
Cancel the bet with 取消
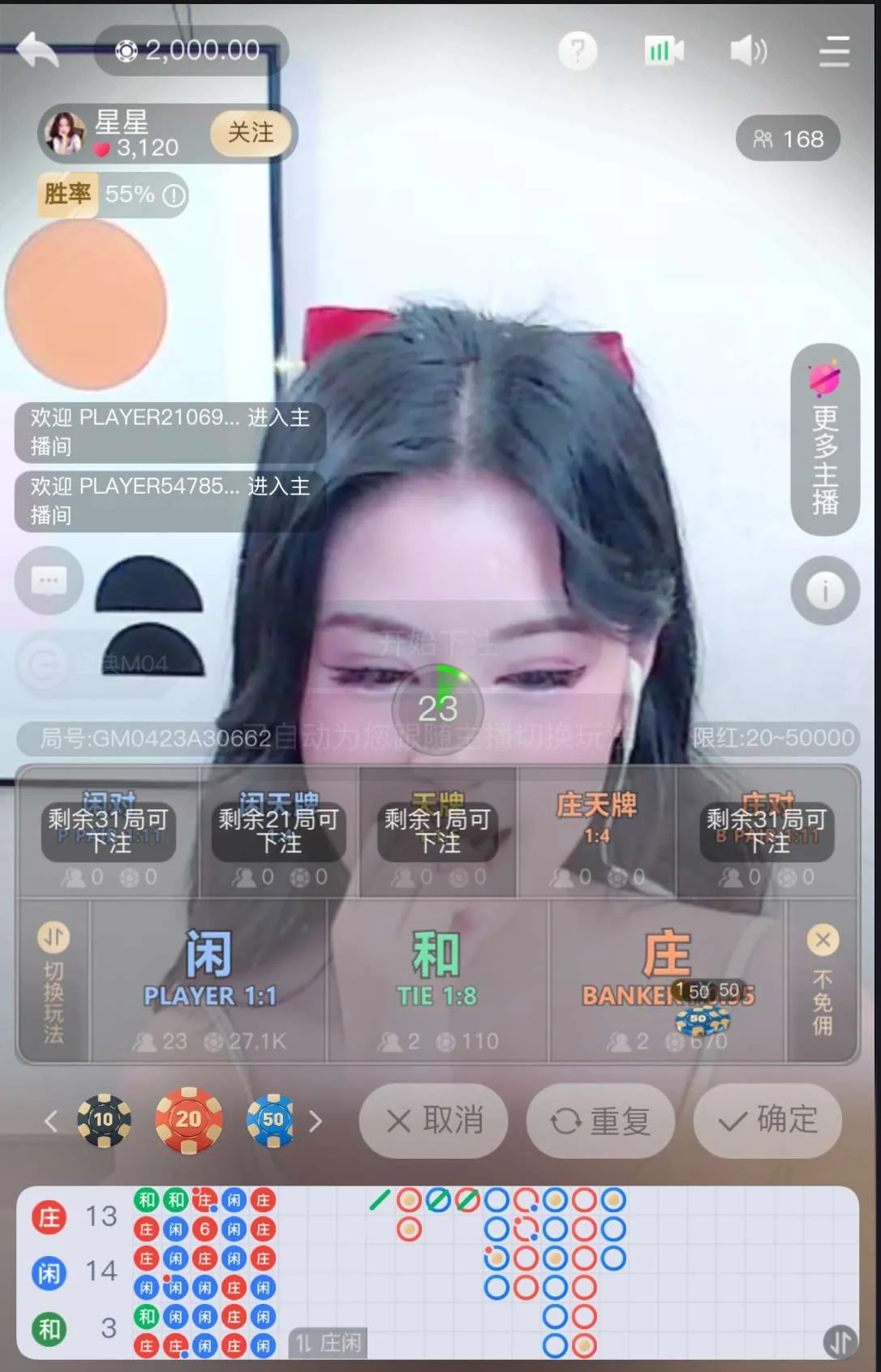point(434,1121)
